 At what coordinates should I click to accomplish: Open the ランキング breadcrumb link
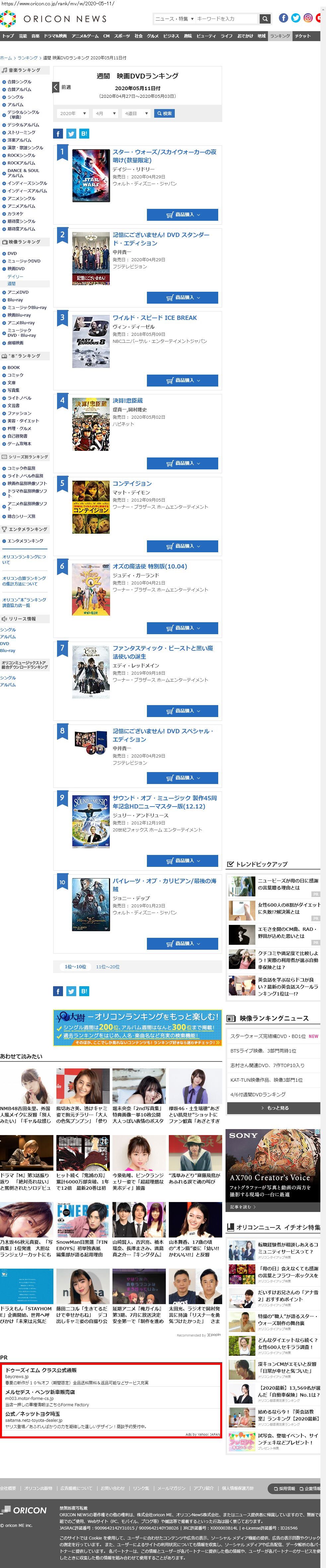tap(28, 58)
